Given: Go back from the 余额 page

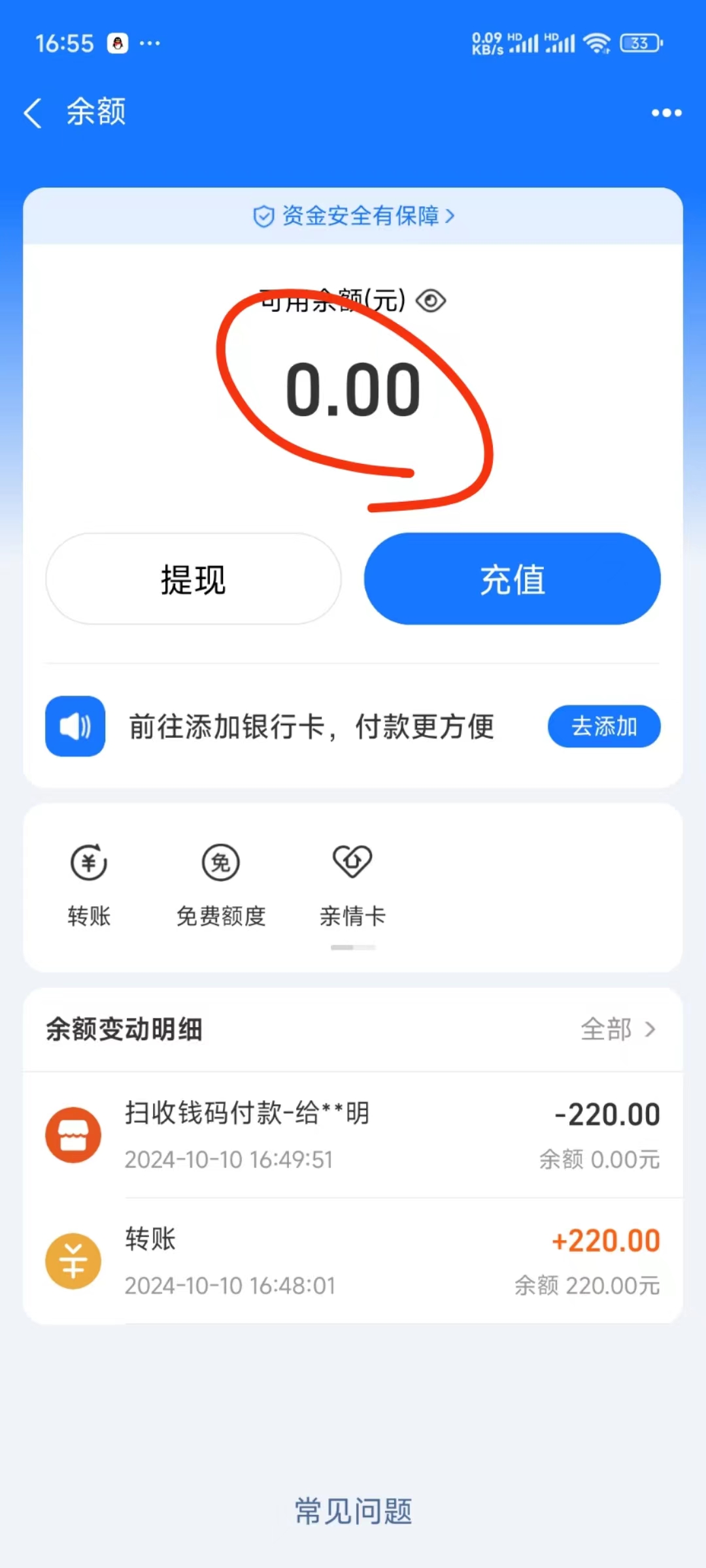Looking at the screenshot, I should tap(33, 112).
